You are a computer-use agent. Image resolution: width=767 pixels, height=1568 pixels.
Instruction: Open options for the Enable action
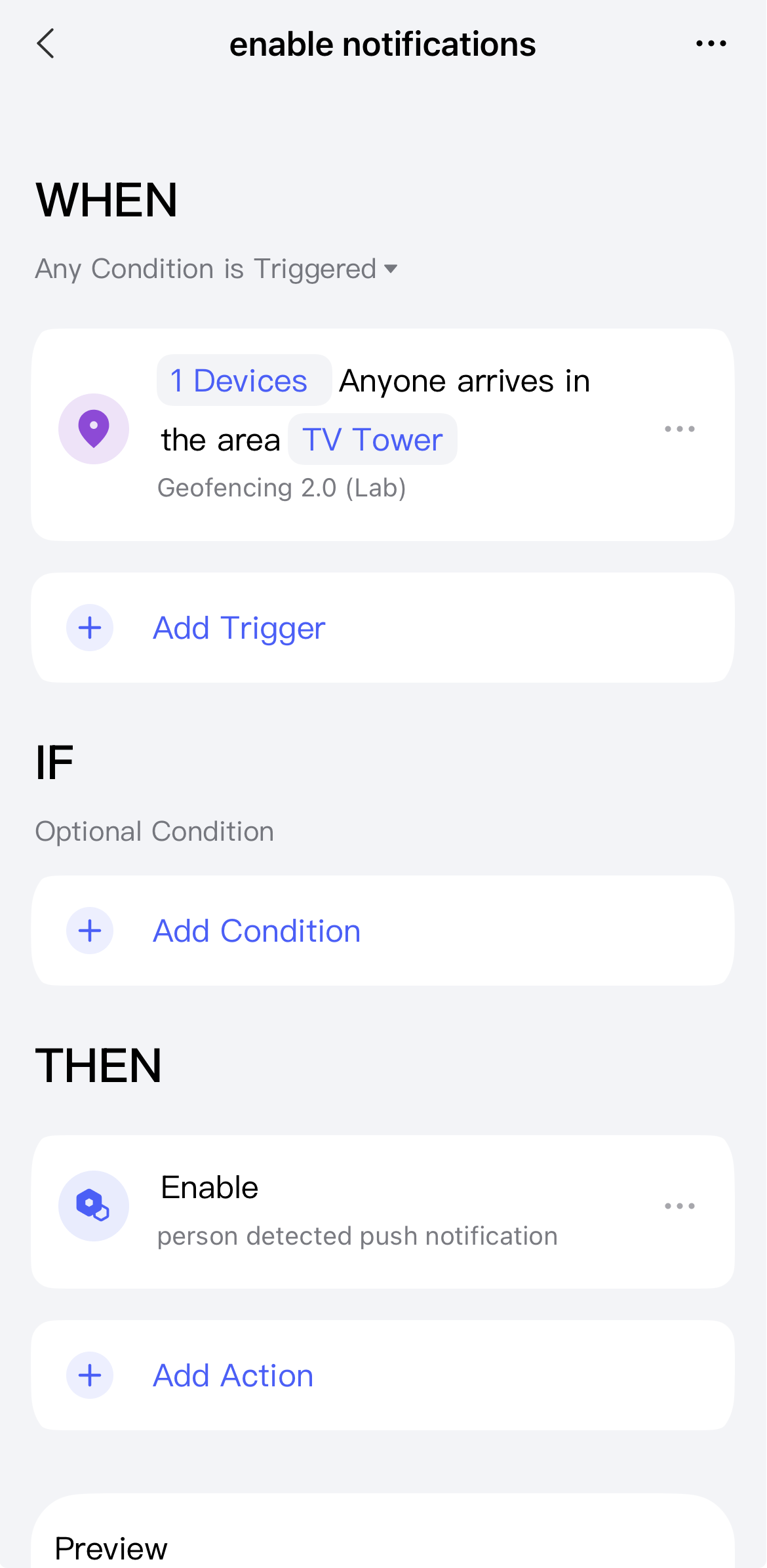pos(679,1206)
